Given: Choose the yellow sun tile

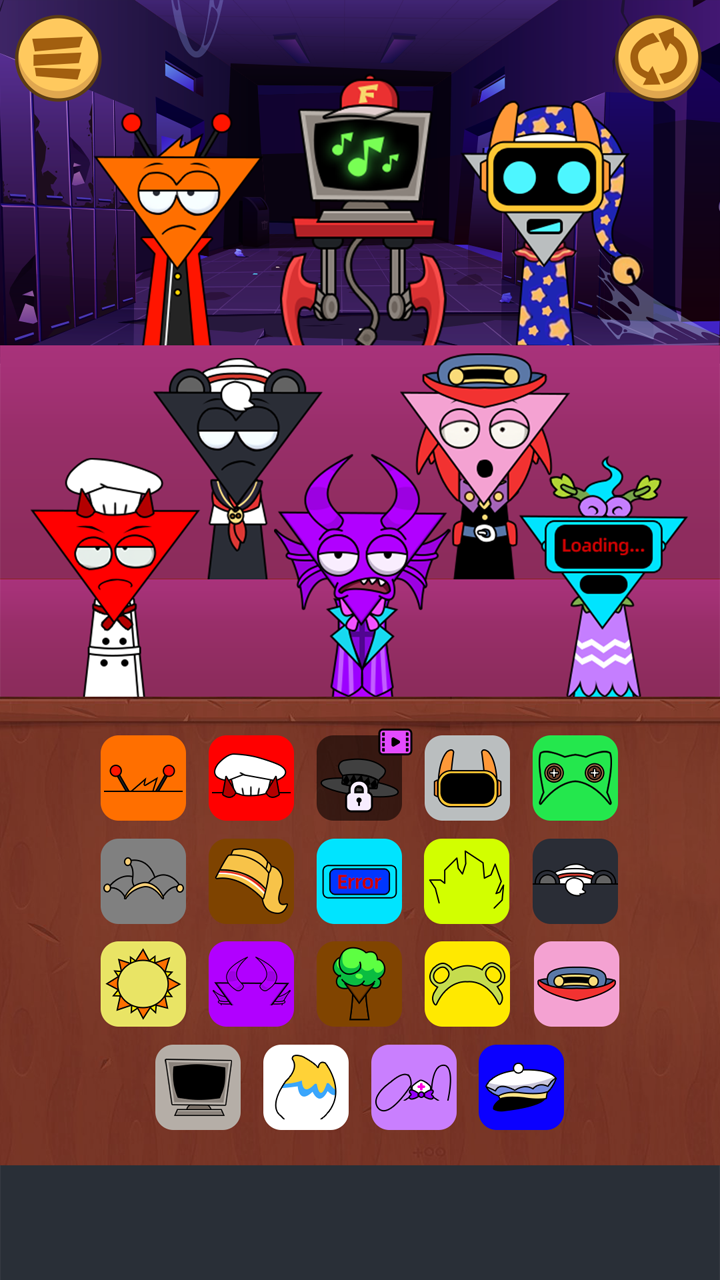Looking at the screenshot, I should (143, 984).
